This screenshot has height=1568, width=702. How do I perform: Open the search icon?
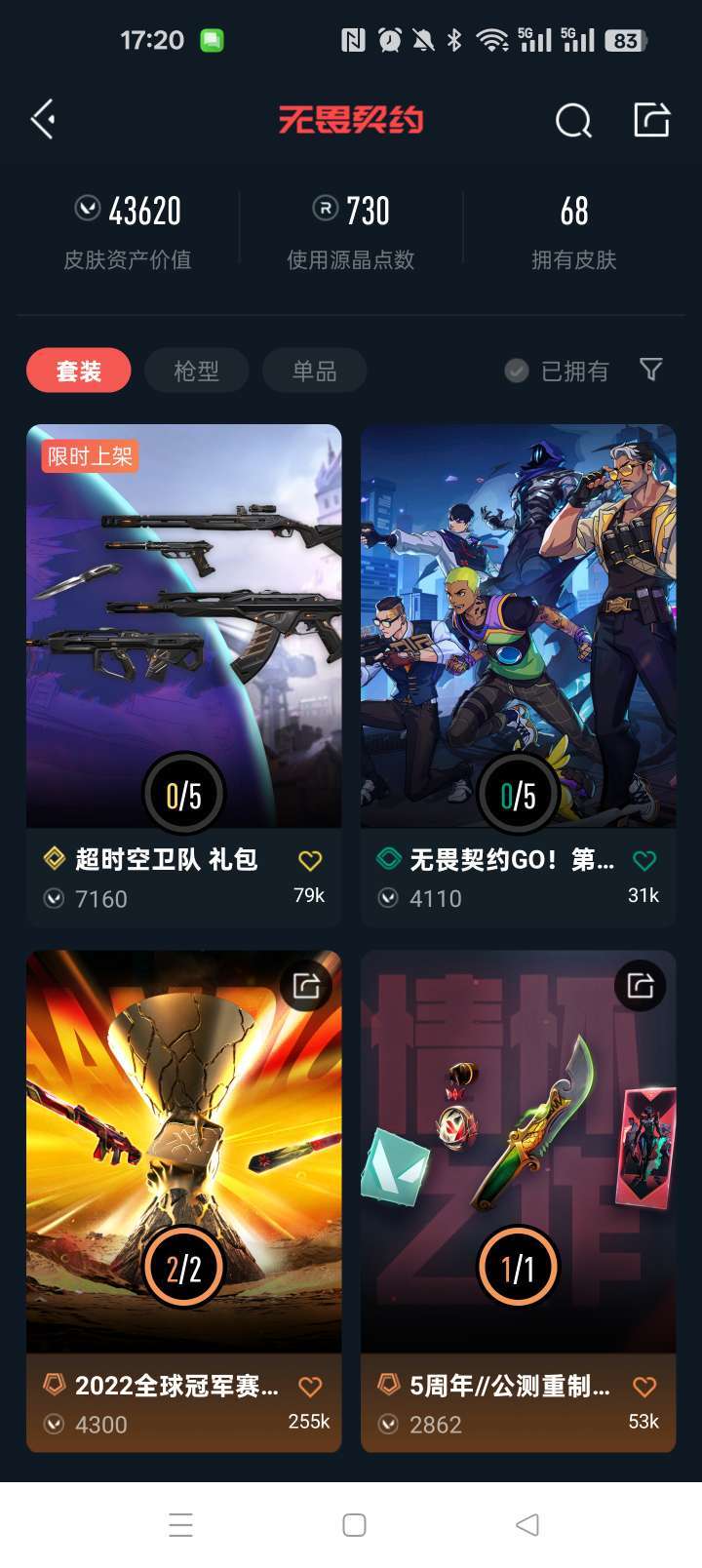tap(573, 121)
